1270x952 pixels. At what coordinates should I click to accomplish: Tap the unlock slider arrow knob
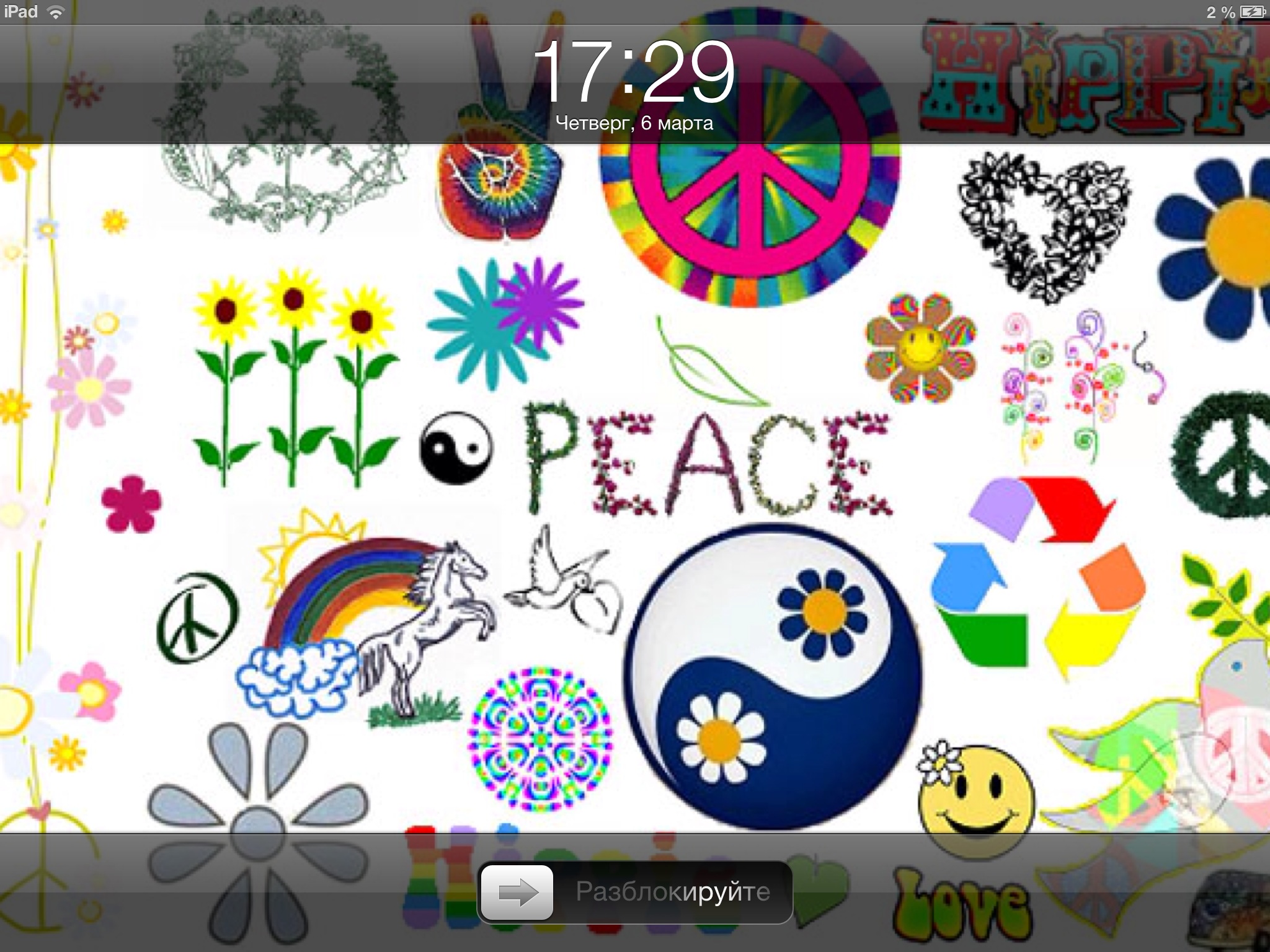pyautogui.click(x=517, y=892)
